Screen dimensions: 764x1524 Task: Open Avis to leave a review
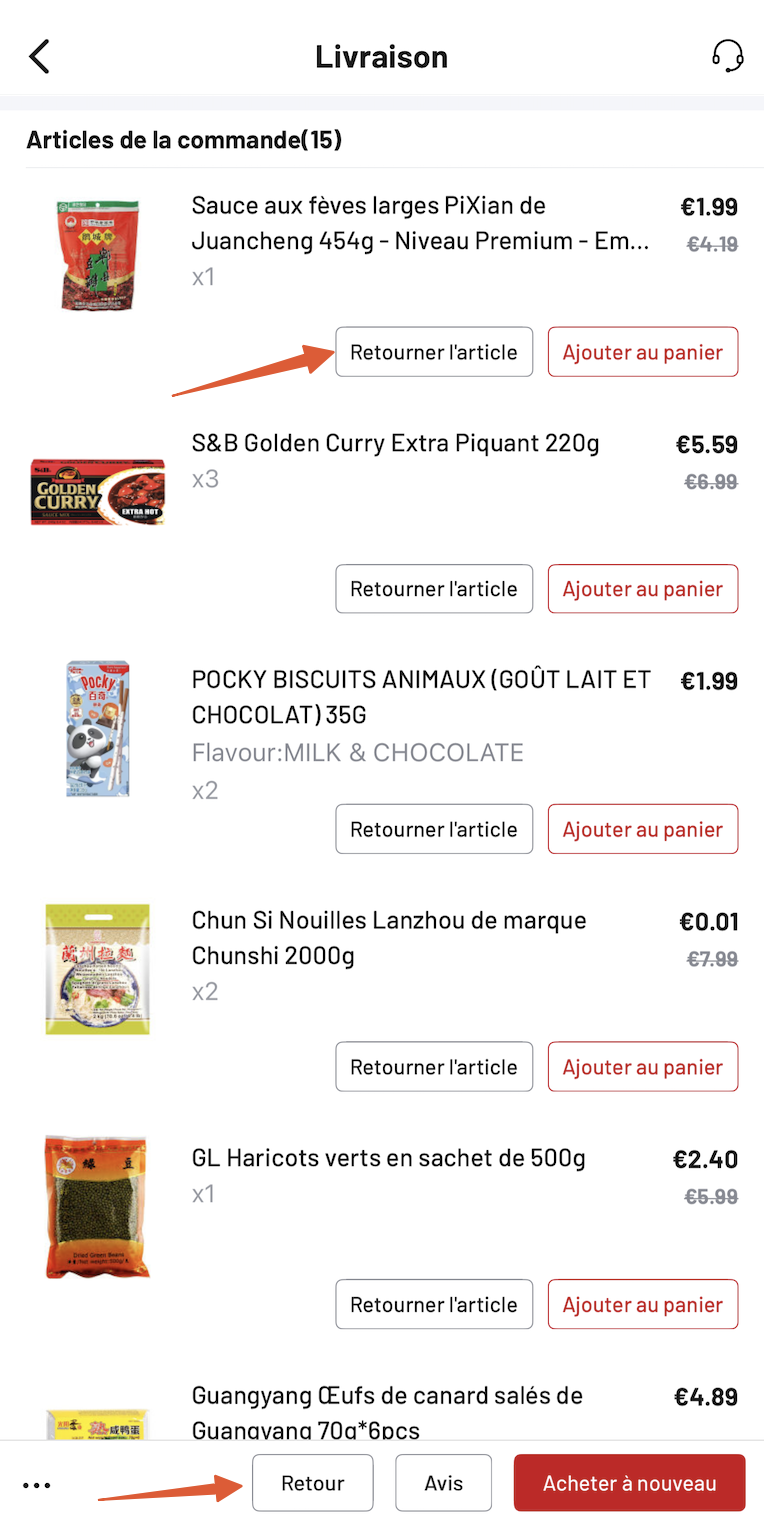click(443, 1483)
